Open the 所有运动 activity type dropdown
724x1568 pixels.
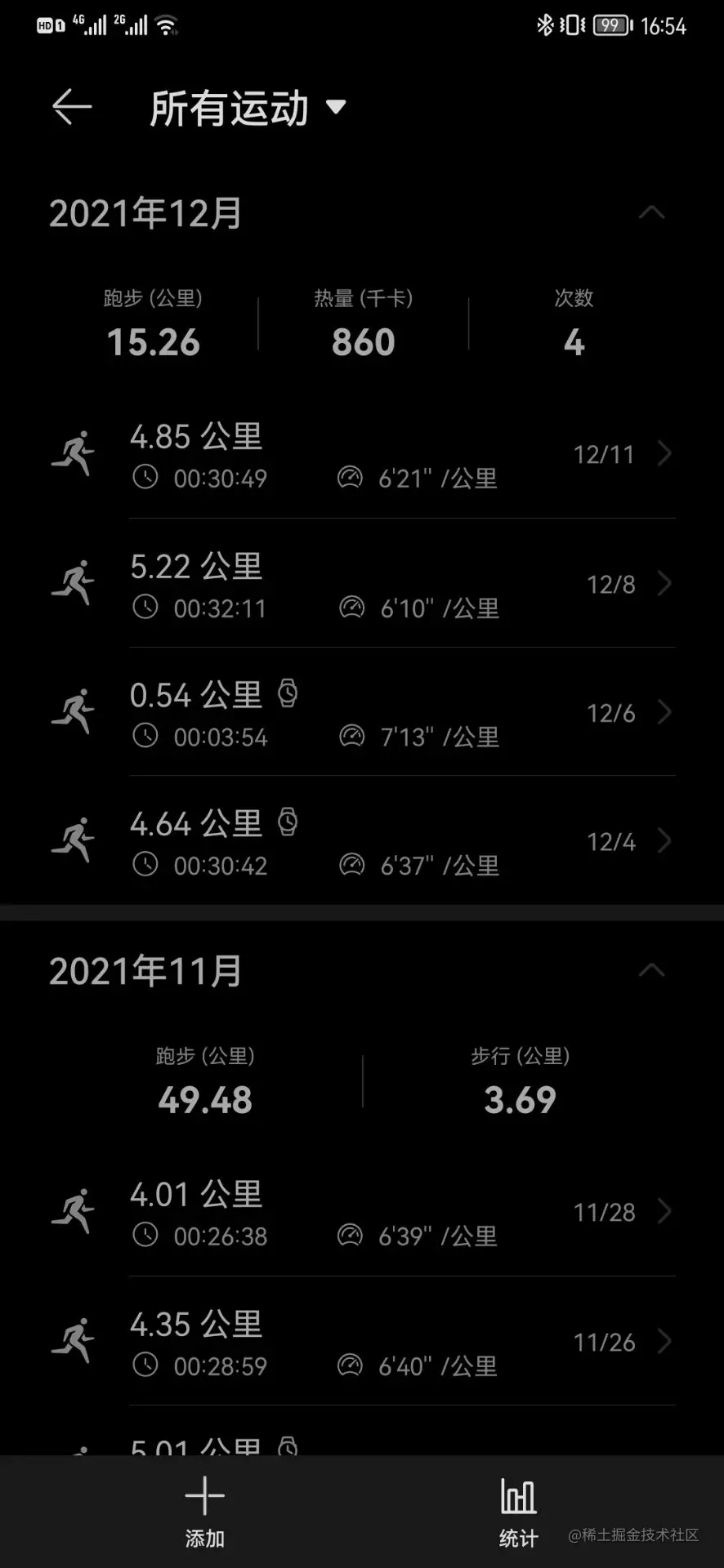248,108
